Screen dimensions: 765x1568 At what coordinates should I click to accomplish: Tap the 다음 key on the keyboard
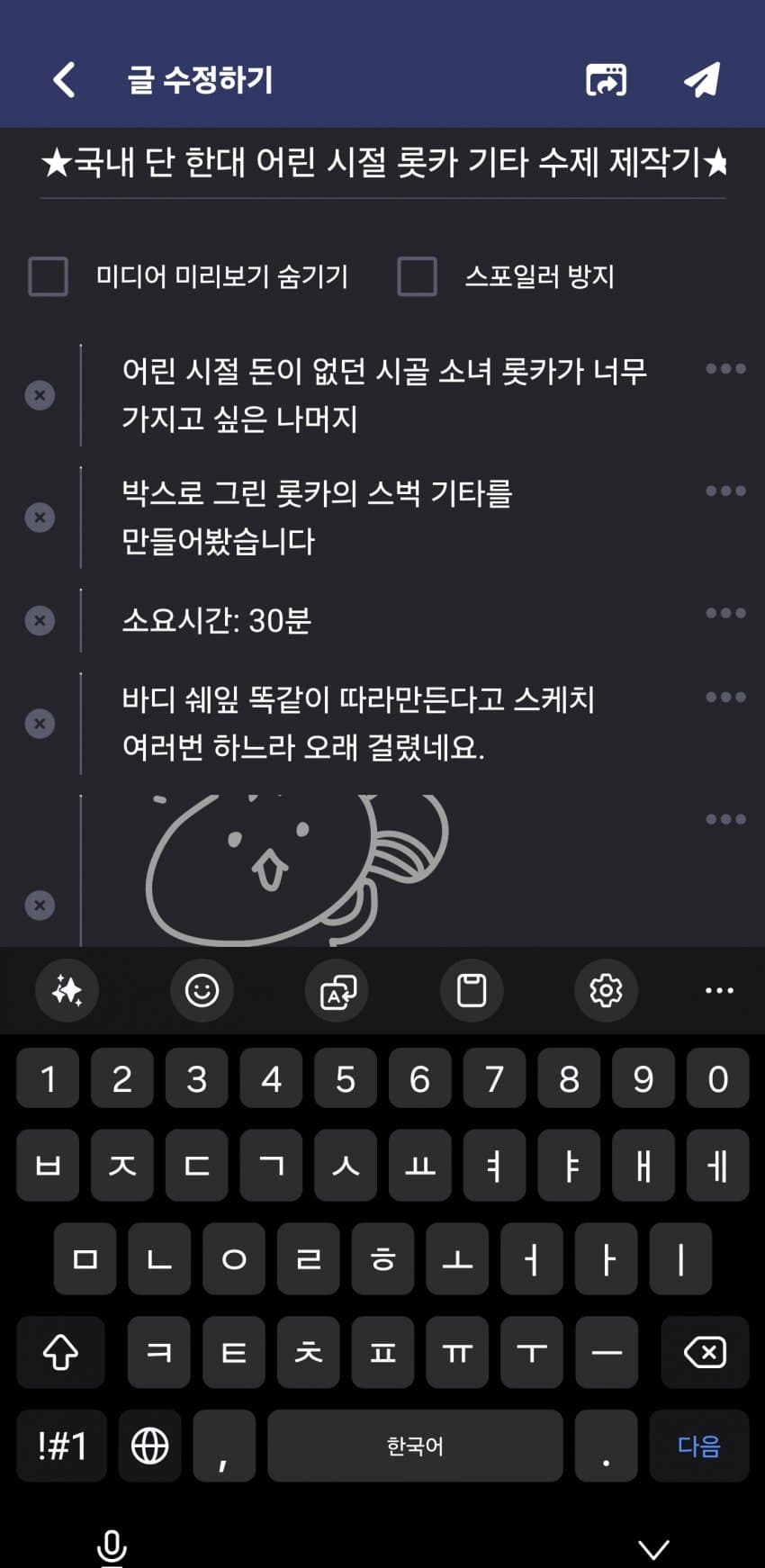(699, 1446)
